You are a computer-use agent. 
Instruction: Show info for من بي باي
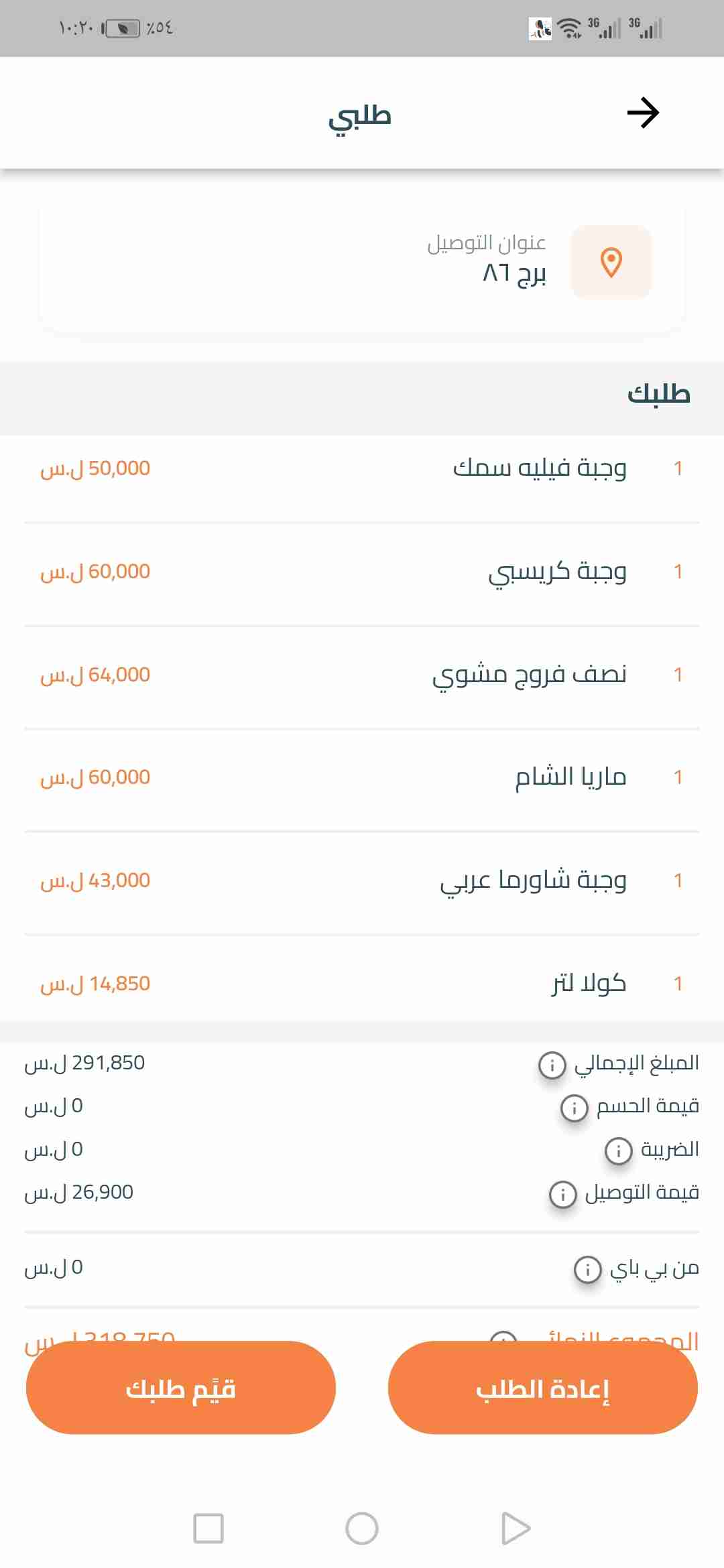[x=588, y=1269]
